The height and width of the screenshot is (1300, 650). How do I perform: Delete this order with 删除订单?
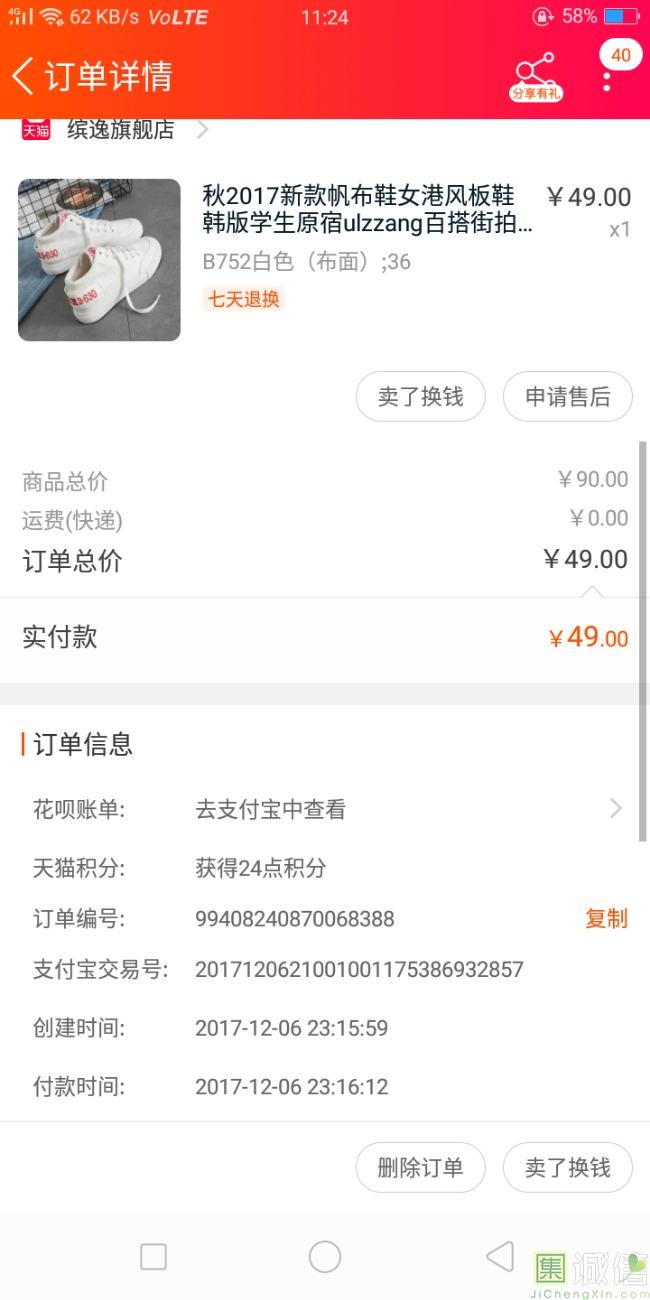[421, 1168]
